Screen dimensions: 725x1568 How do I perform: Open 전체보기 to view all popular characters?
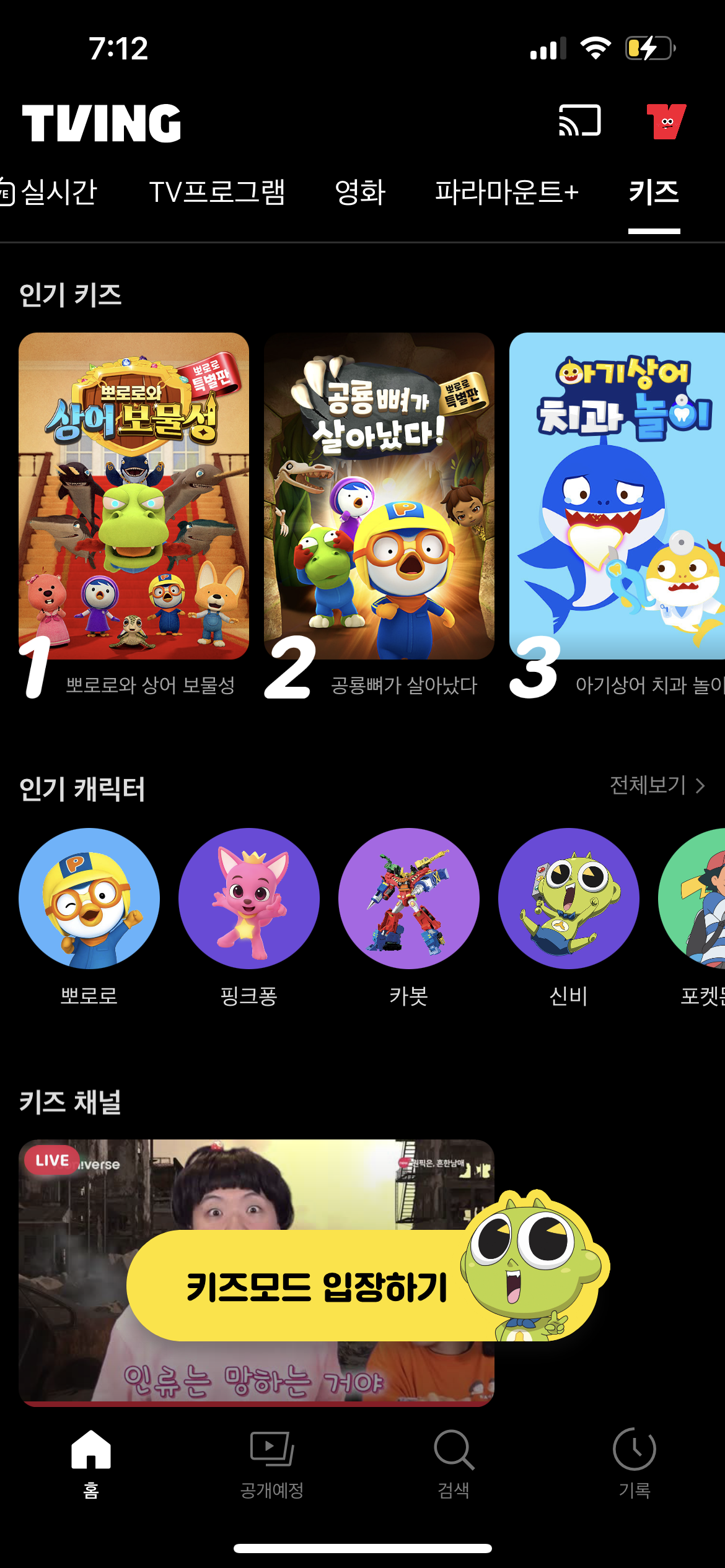pyautogui.click(x=648, y=786)
